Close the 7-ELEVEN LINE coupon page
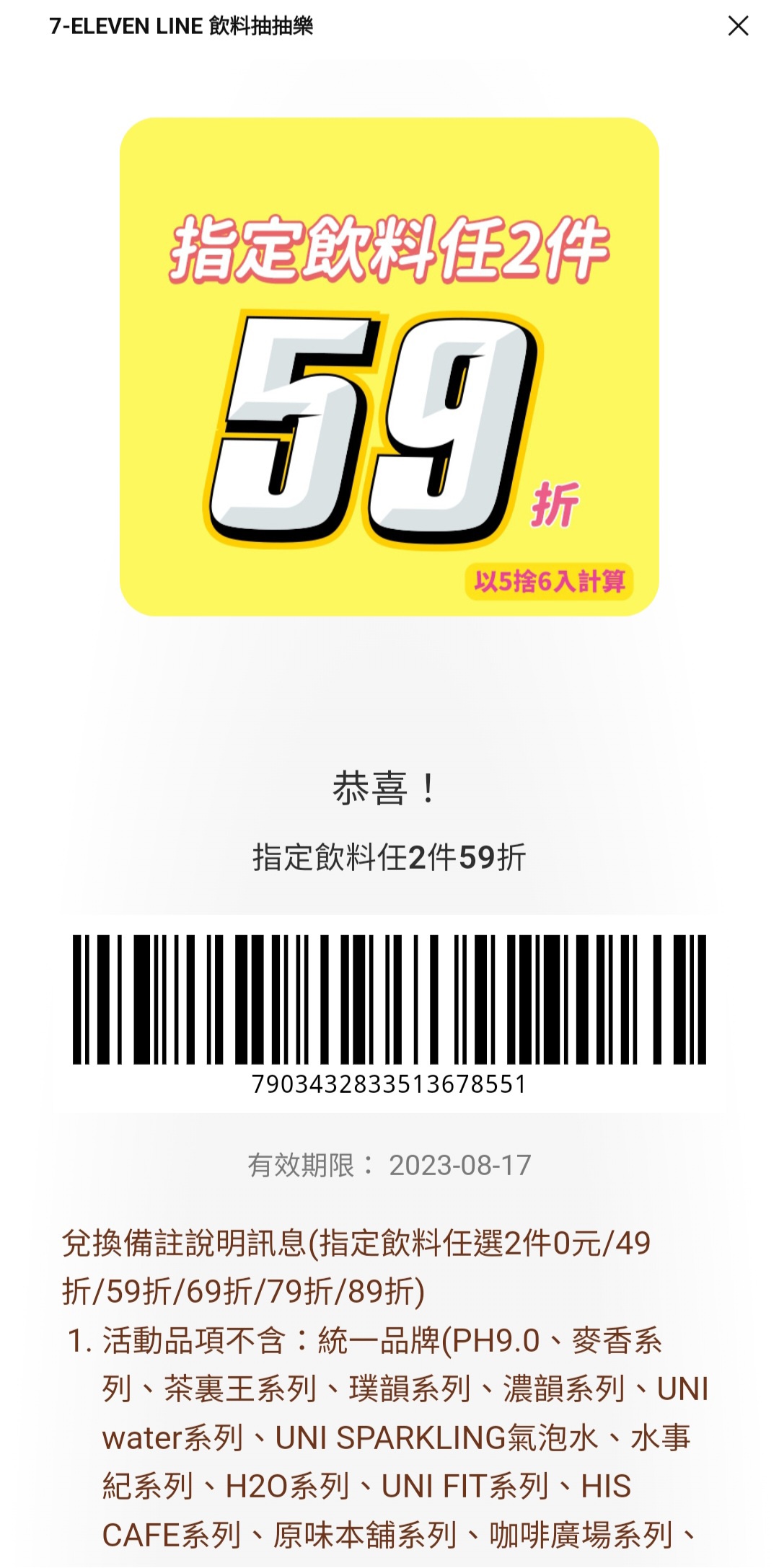779x1568 pixels. pos(738,26)
